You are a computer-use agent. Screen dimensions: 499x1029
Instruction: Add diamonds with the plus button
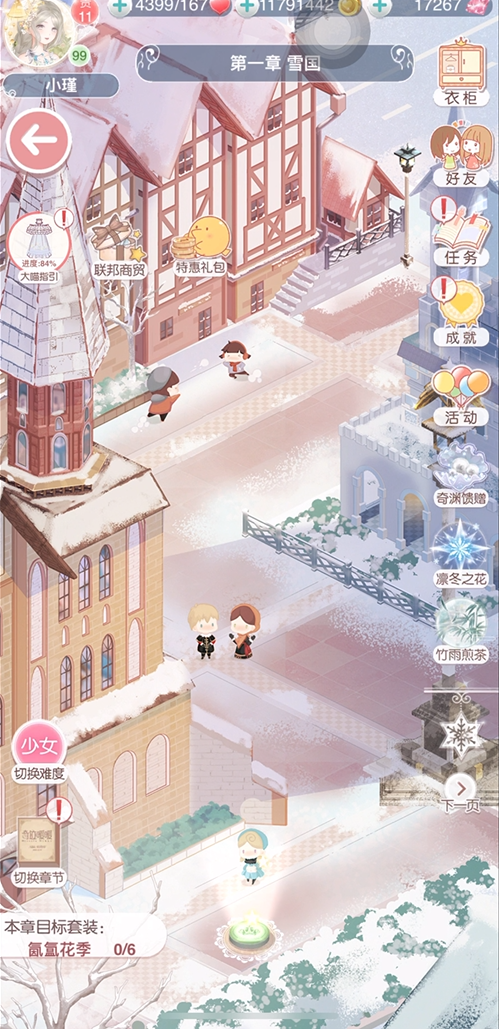click(379, 7)
